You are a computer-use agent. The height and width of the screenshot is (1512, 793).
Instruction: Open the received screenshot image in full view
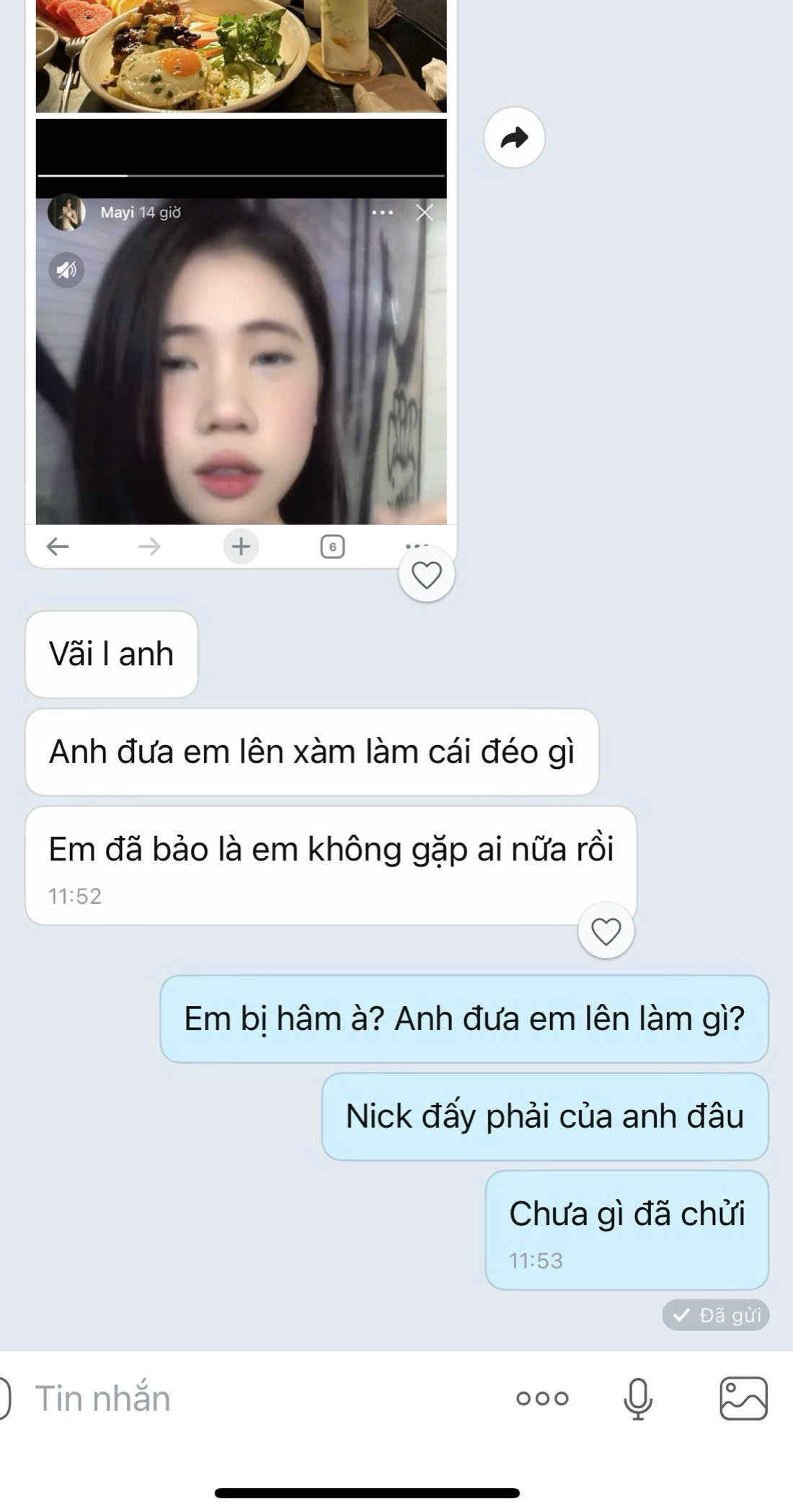click(241, 324)
